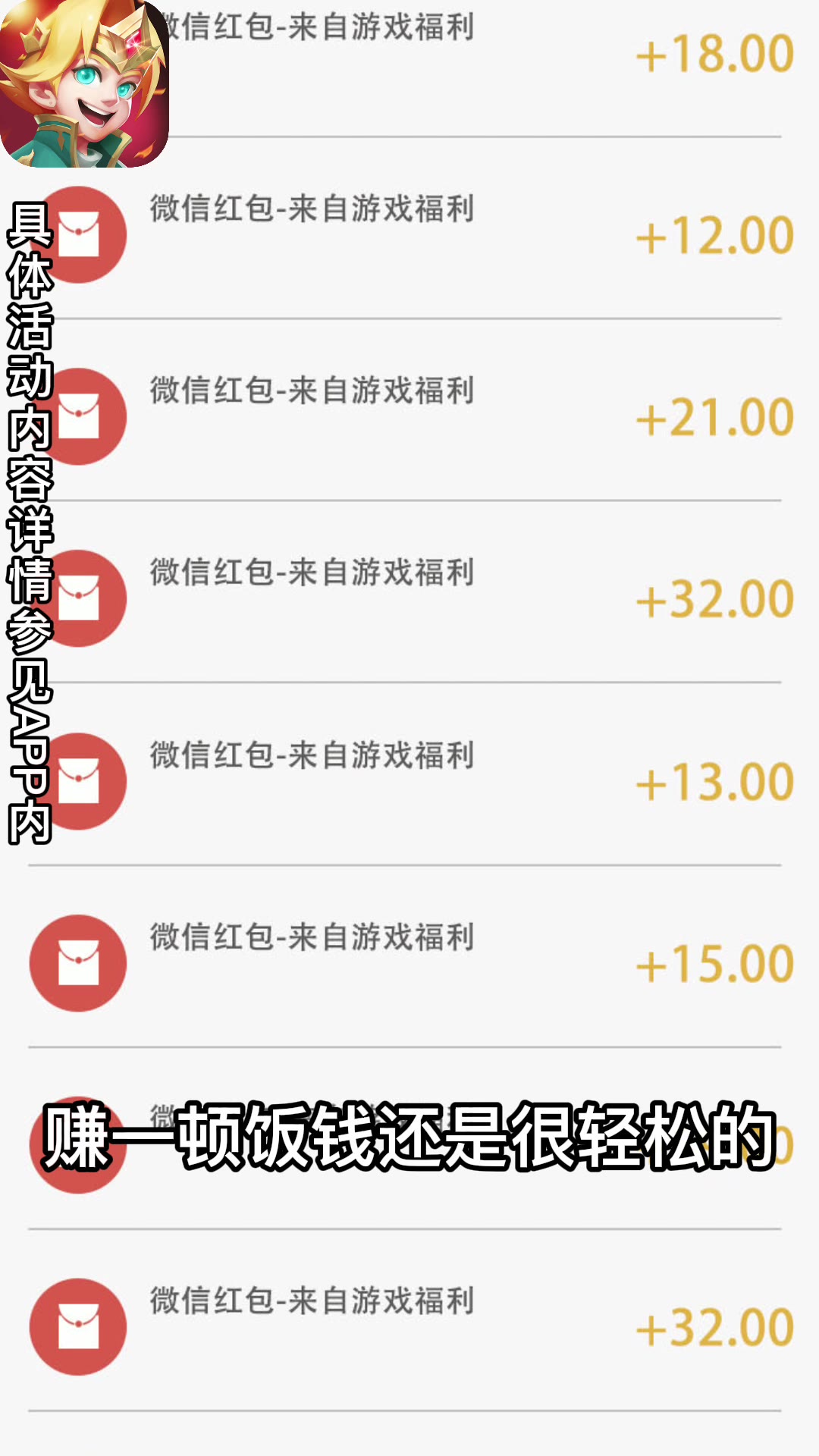819x1456 pixels.
Task: Click the red envelope icon beside the +15.00 entry
Action: click(80, 962)
